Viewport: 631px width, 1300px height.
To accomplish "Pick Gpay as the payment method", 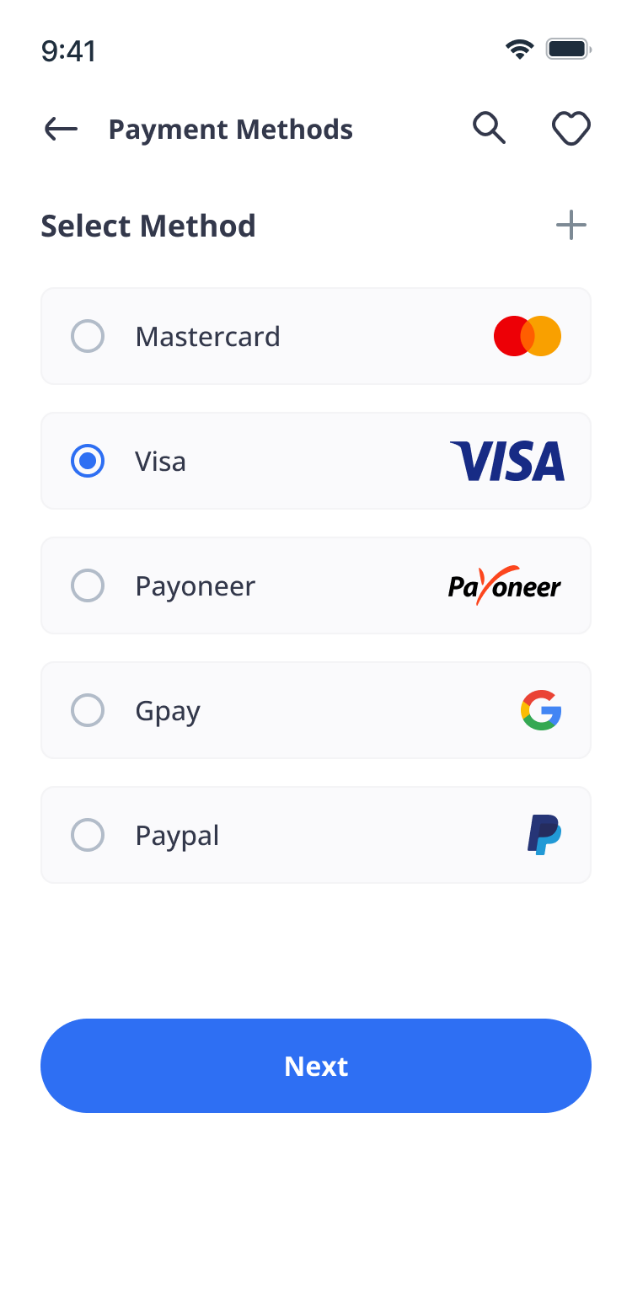I will [x=88, y=710].
